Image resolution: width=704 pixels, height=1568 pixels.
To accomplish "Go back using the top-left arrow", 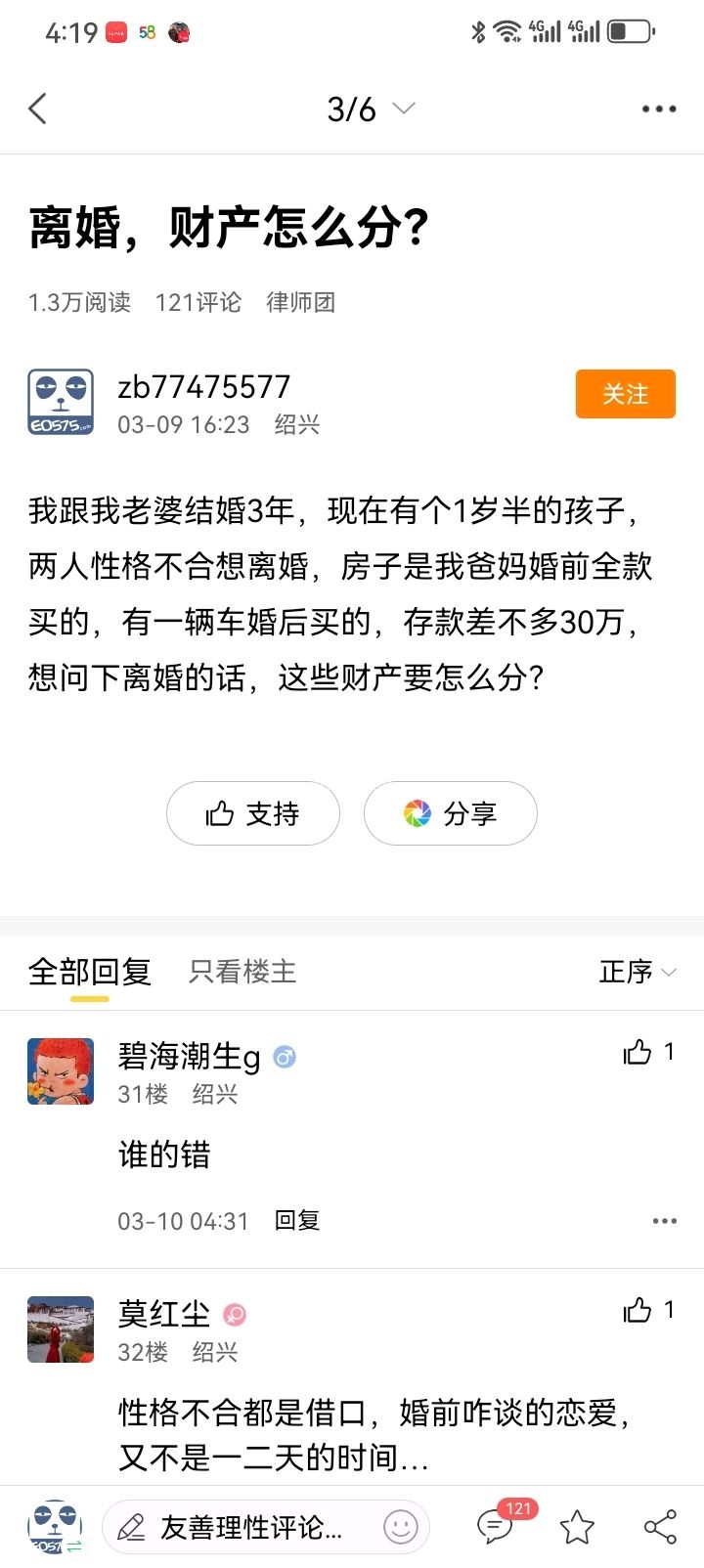I will (38, 109).
